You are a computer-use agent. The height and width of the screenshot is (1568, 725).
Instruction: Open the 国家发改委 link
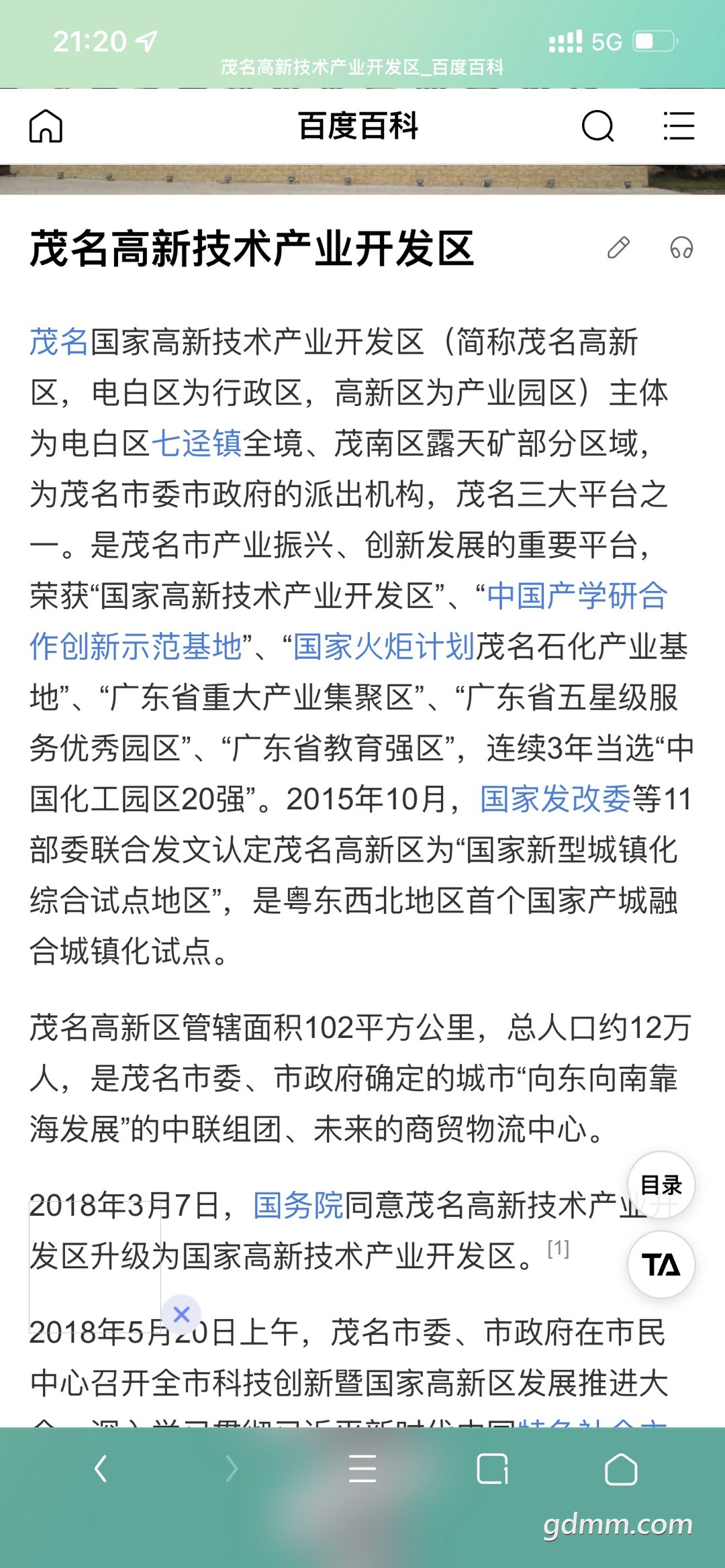pyautogui.click(x=555, y=799)
